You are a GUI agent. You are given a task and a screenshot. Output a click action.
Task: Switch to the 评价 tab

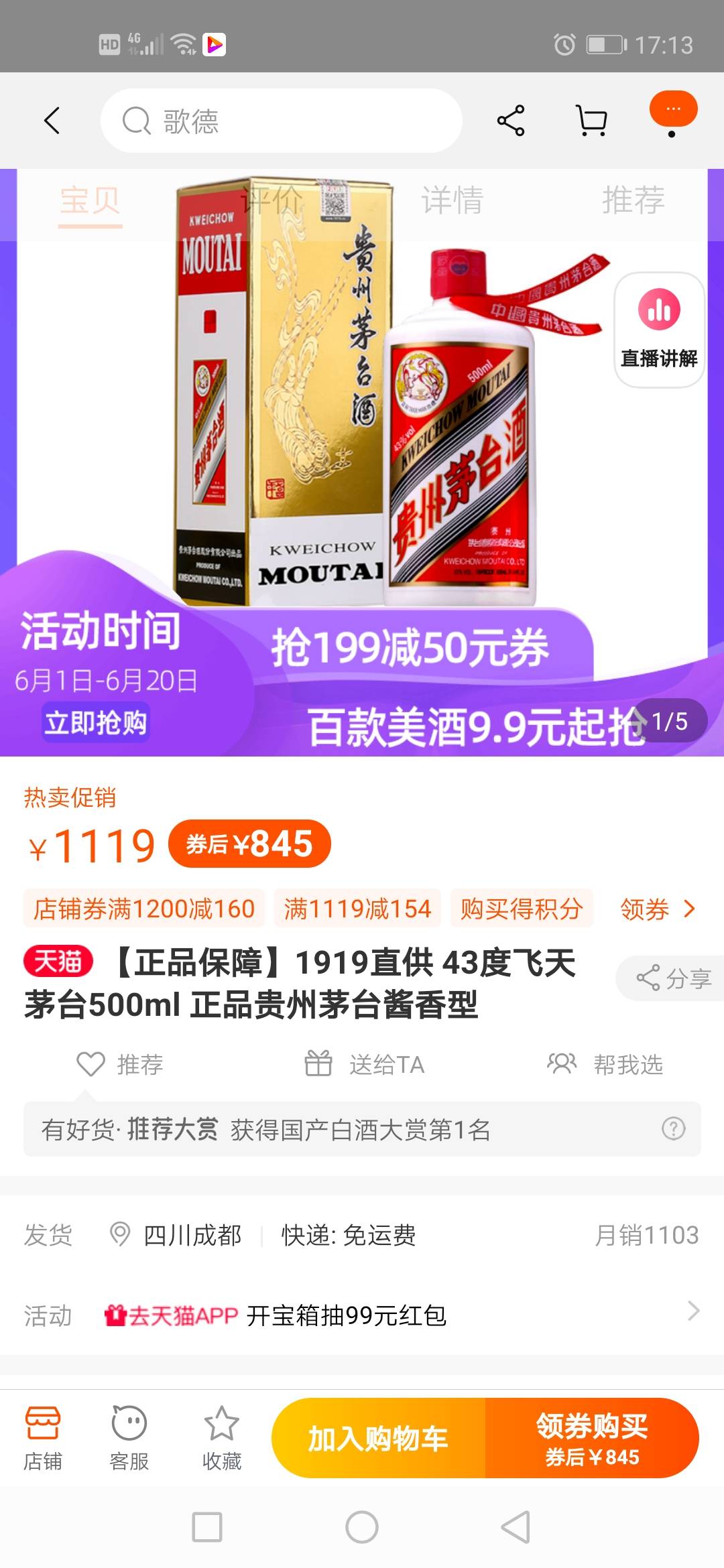pos(272,200)
